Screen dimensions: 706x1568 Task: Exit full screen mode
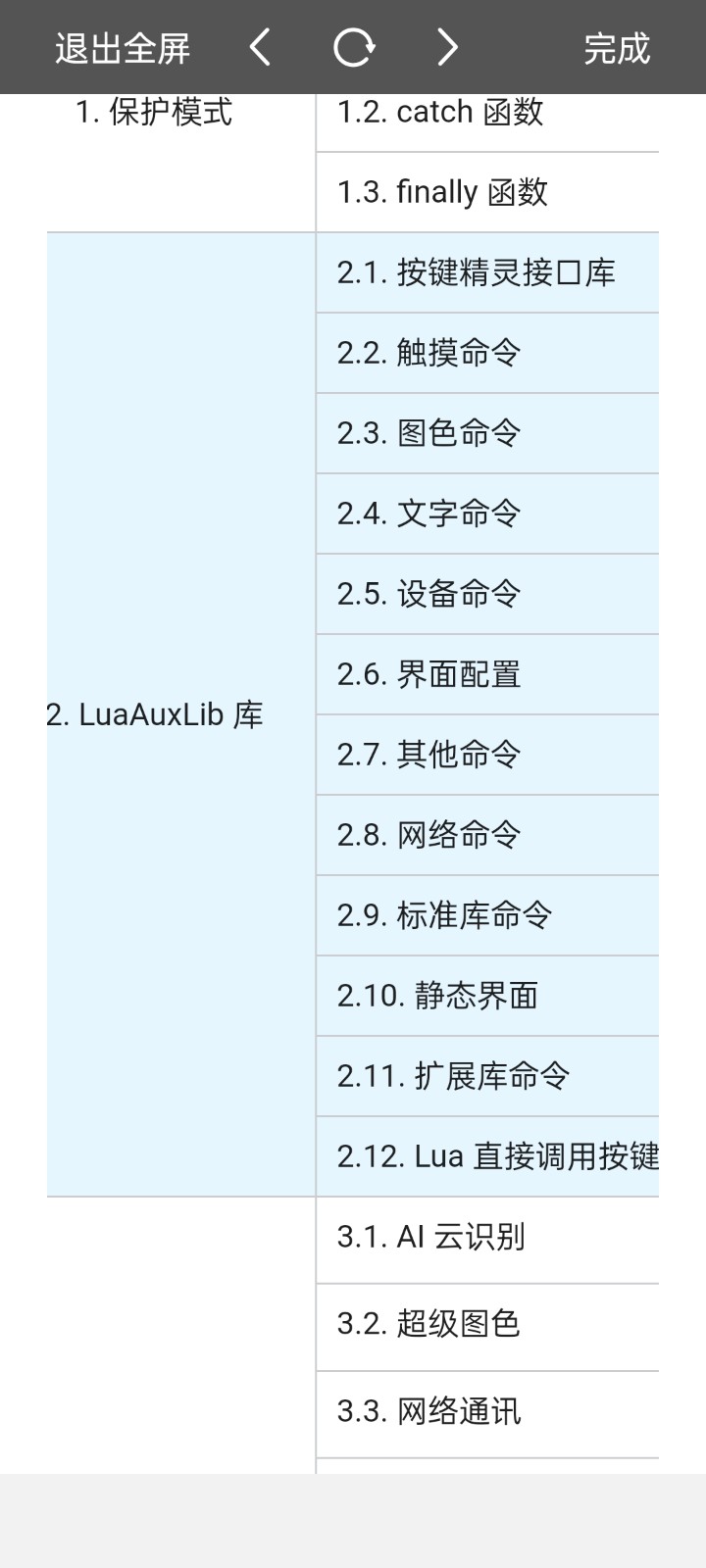tap(123, 48)
